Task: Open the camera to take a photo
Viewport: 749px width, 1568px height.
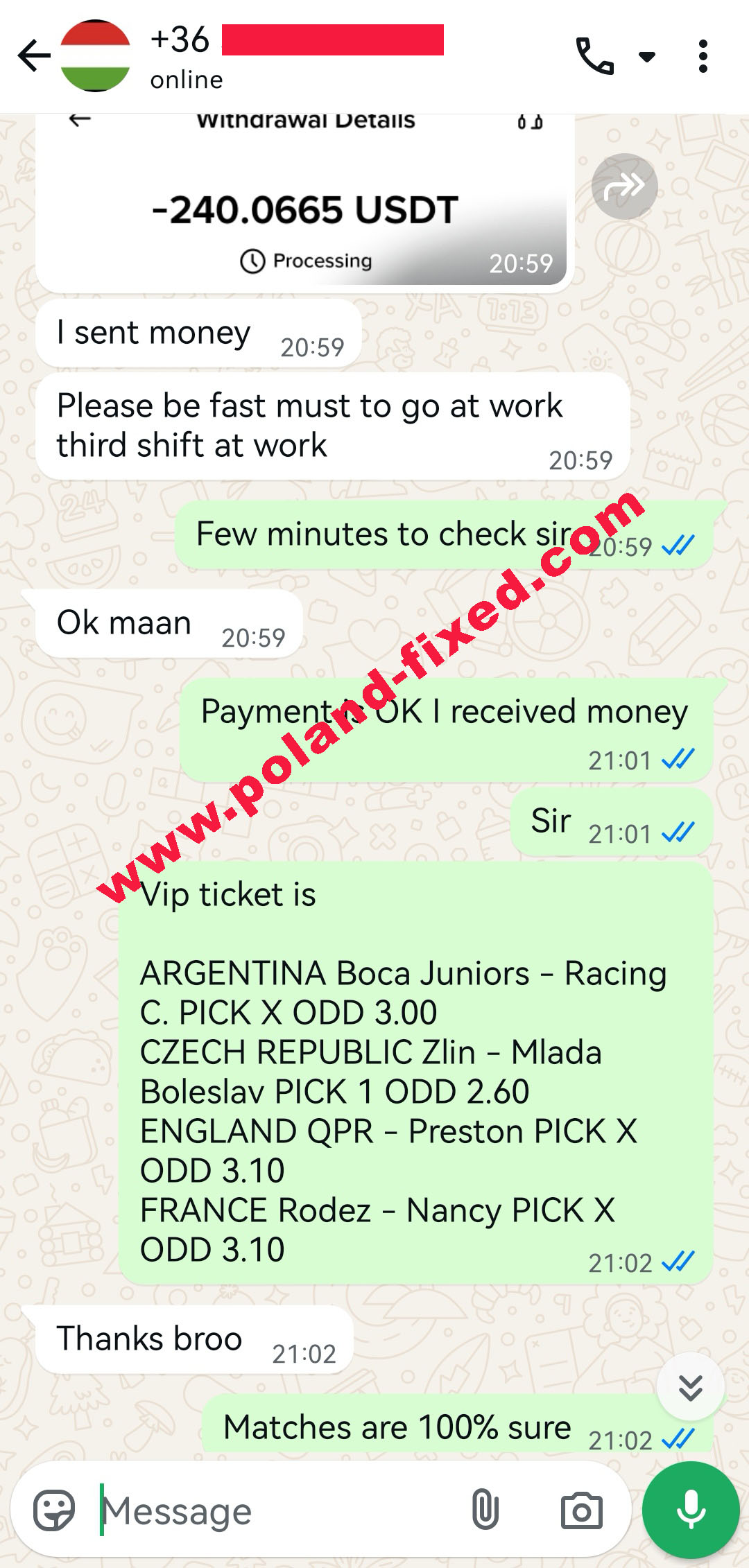Action: pyautogui.click(x=581, y=1511)
